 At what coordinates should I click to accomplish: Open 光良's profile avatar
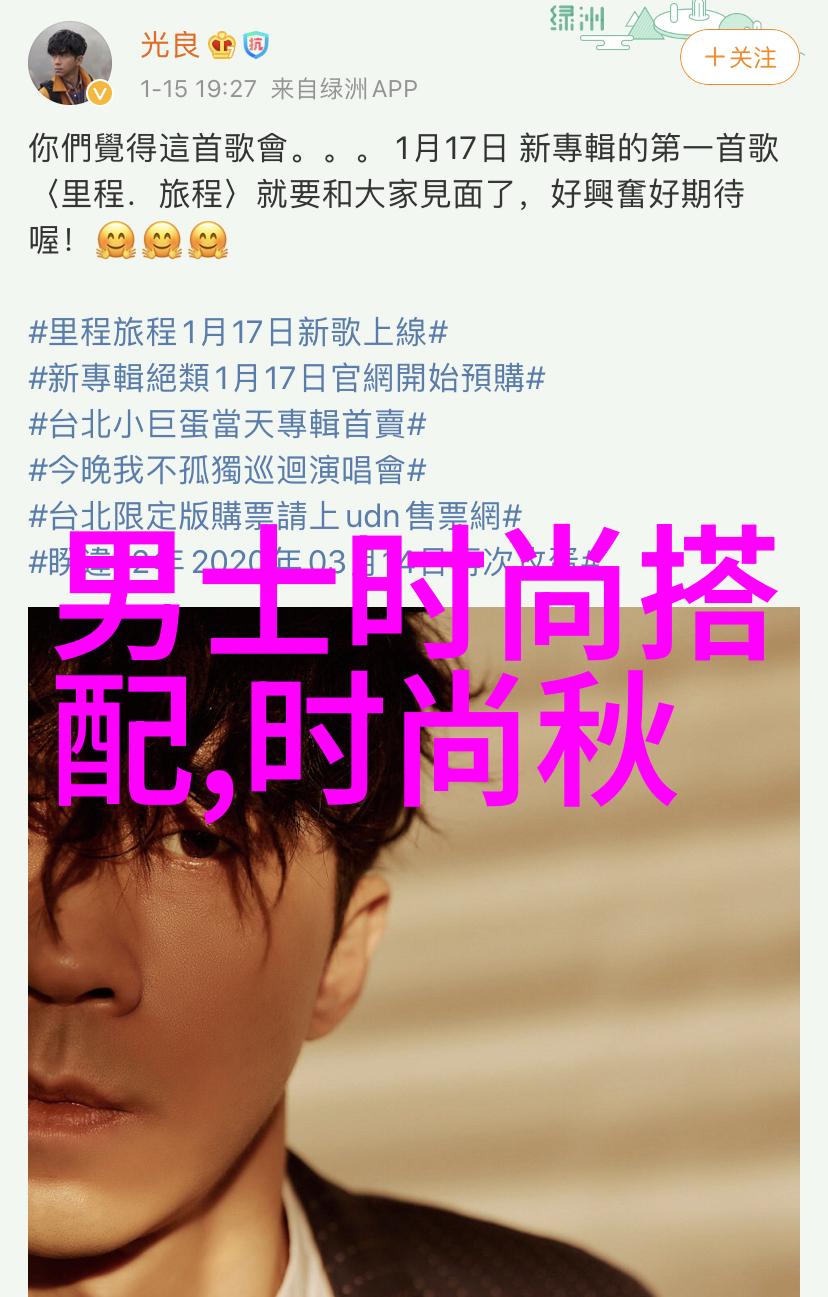pos(69,63)
